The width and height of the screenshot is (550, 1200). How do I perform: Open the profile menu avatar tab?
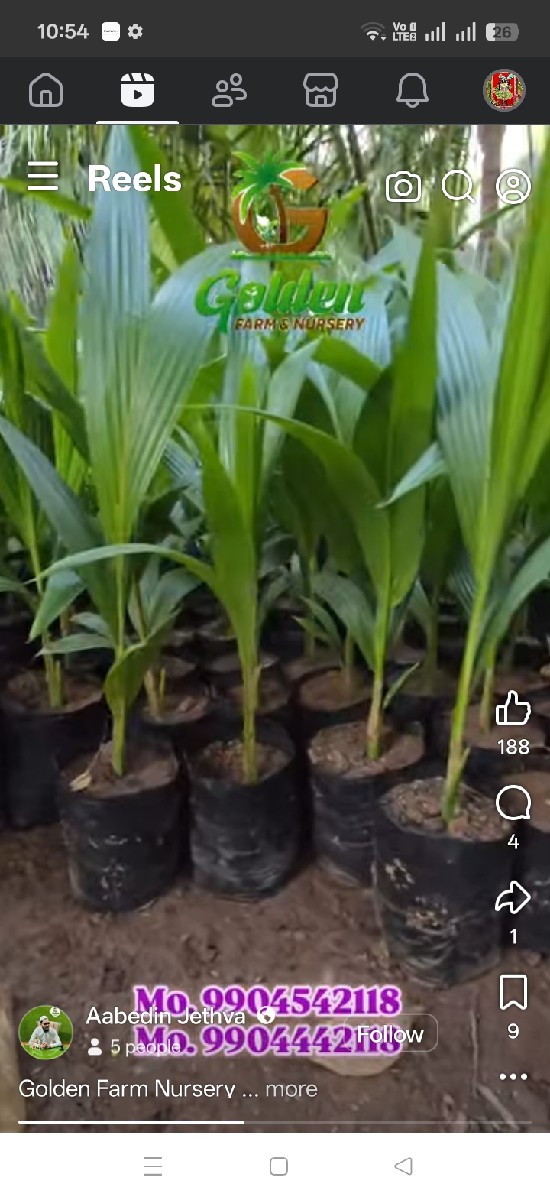pos(504,90)
